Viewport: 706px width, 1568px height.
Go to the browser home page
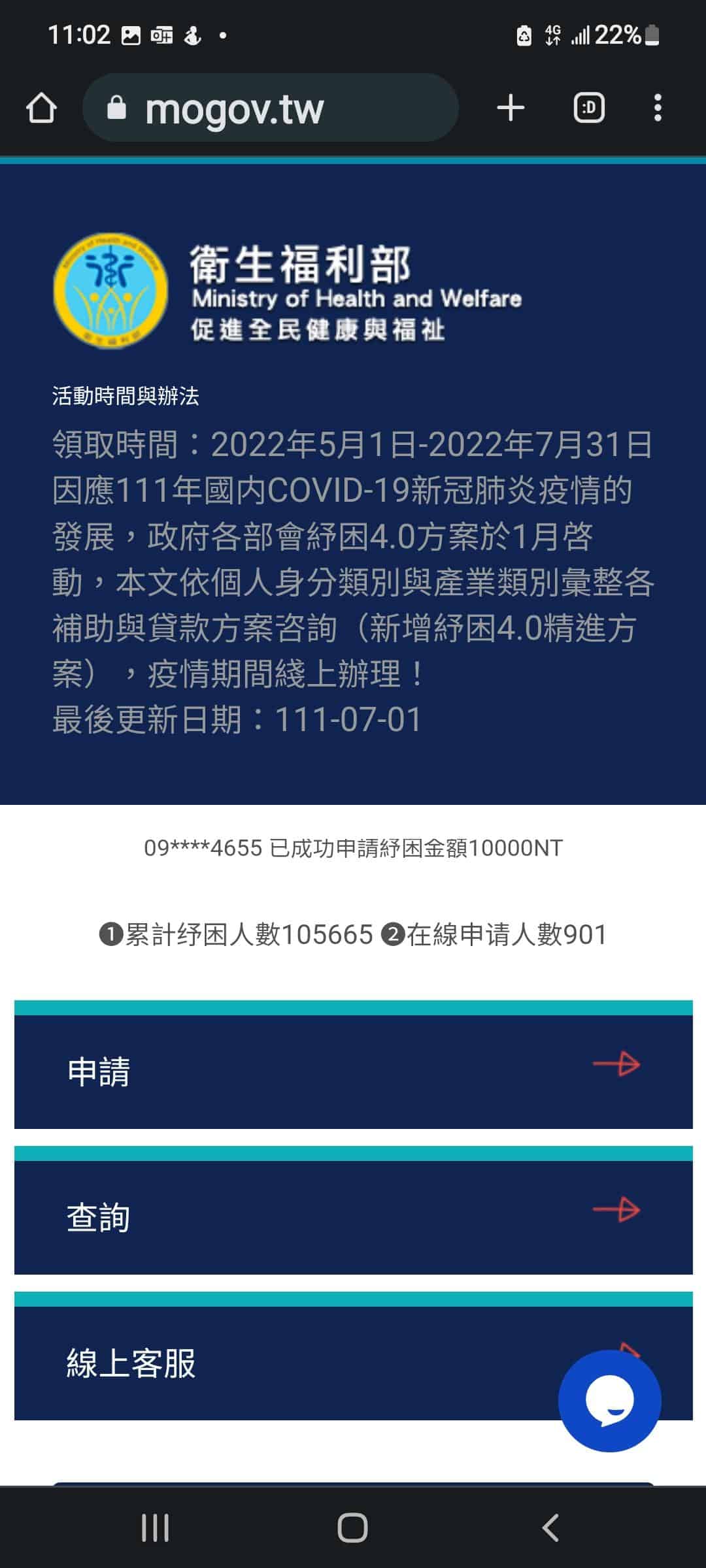[x=42, y=108]
